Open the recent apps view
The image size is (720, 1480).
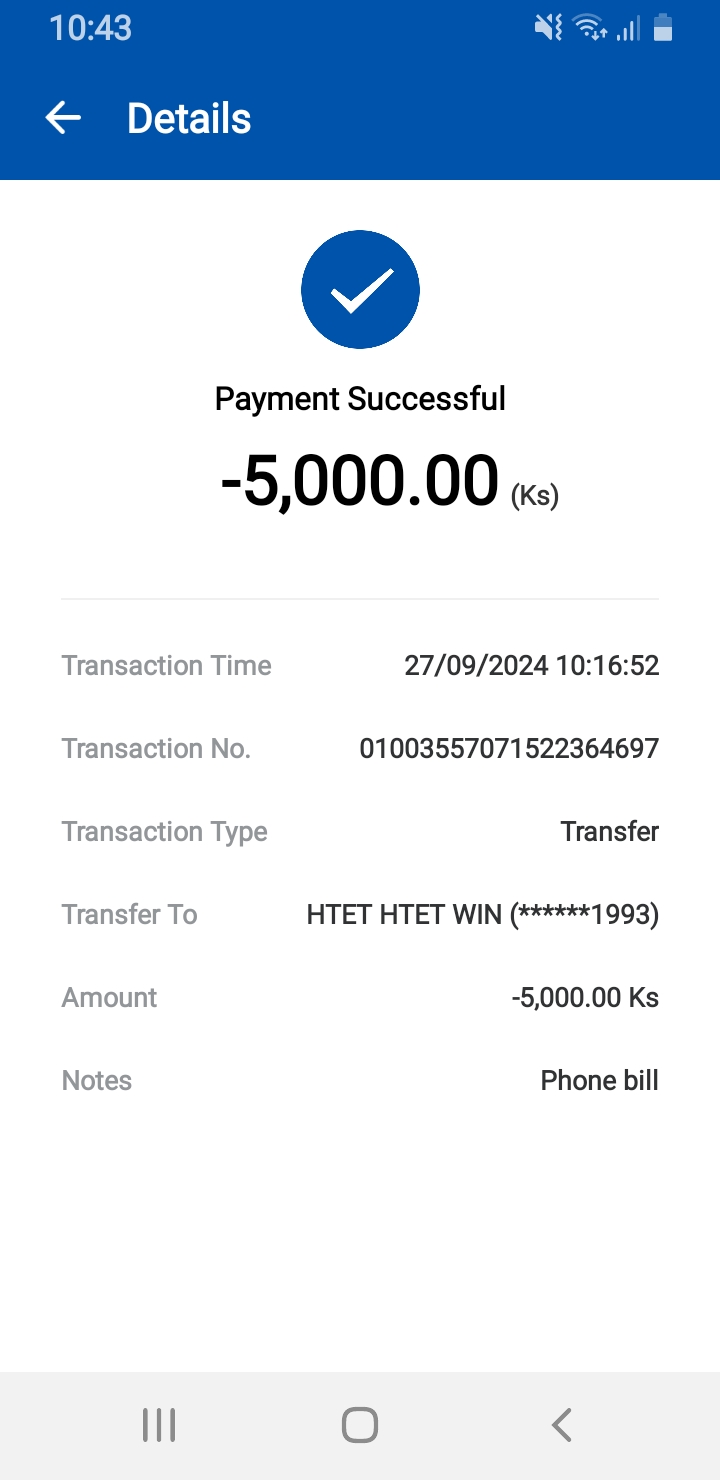click(159, 1424)
